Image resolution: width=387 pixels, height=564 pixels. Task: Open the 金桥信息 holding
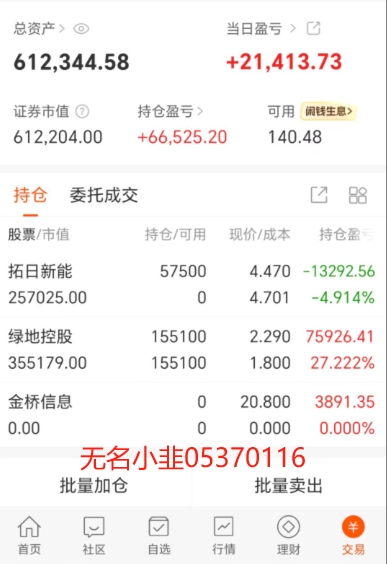click(194, 415)
